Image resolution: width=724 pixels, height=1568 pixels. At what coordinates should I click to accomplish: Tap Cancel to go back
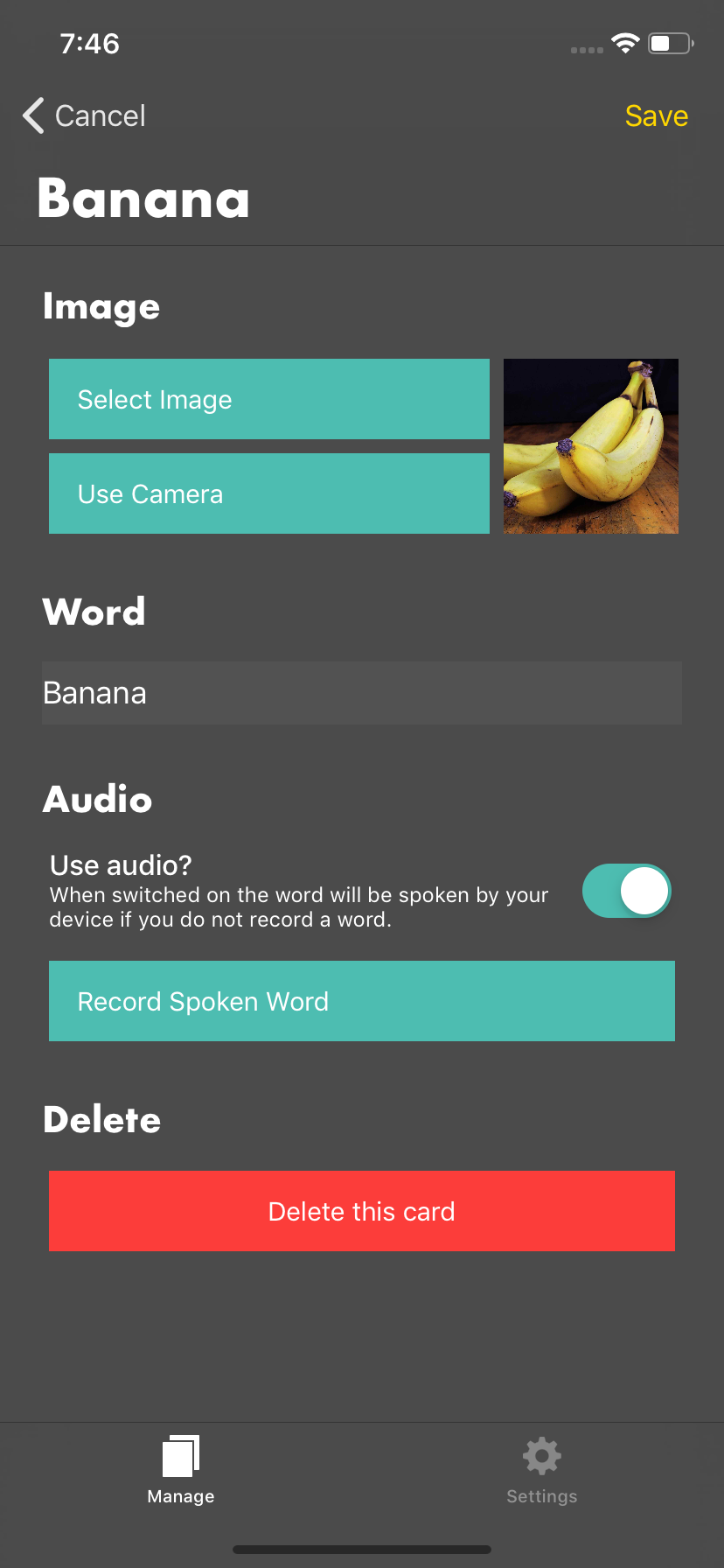[85, 115]
